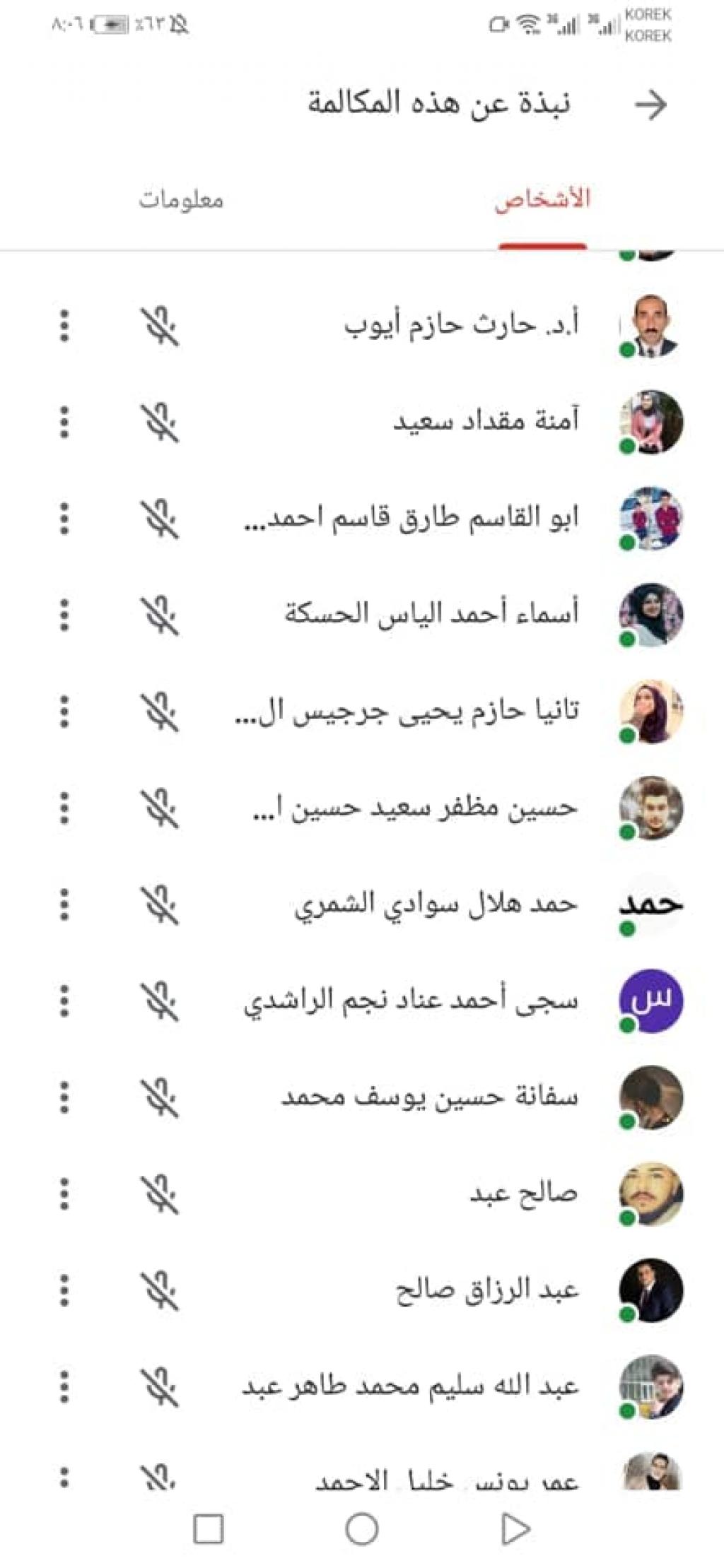Tap the back arrow in the header
Image resolution: width=724 pixels, height=1568 pixels.
(650, 105)
